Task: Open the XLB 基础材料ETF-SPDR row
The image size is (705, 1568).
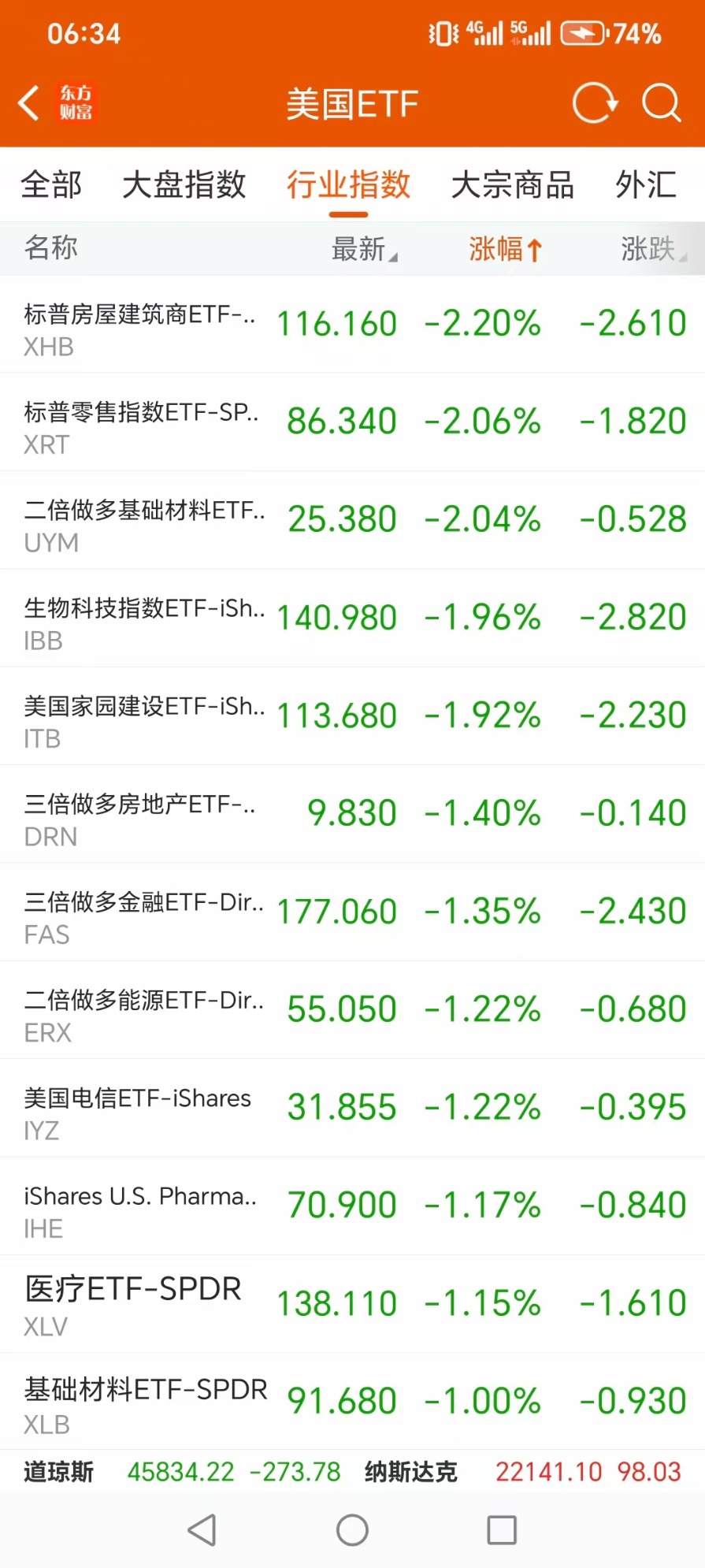Action: click(352, 1403)
